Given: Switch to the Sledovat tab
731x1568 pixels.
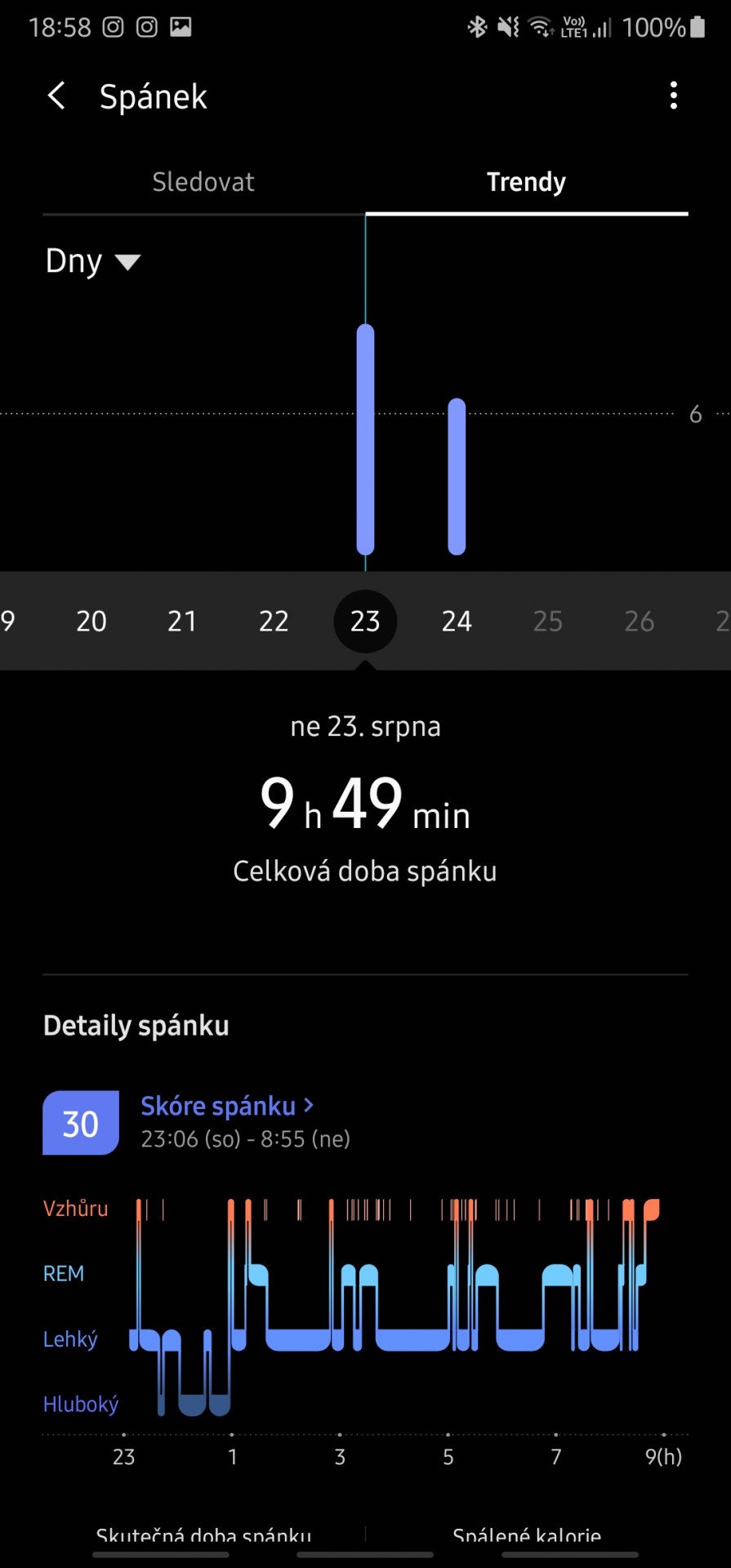Looking at the screenshot, I should [203, 181].
